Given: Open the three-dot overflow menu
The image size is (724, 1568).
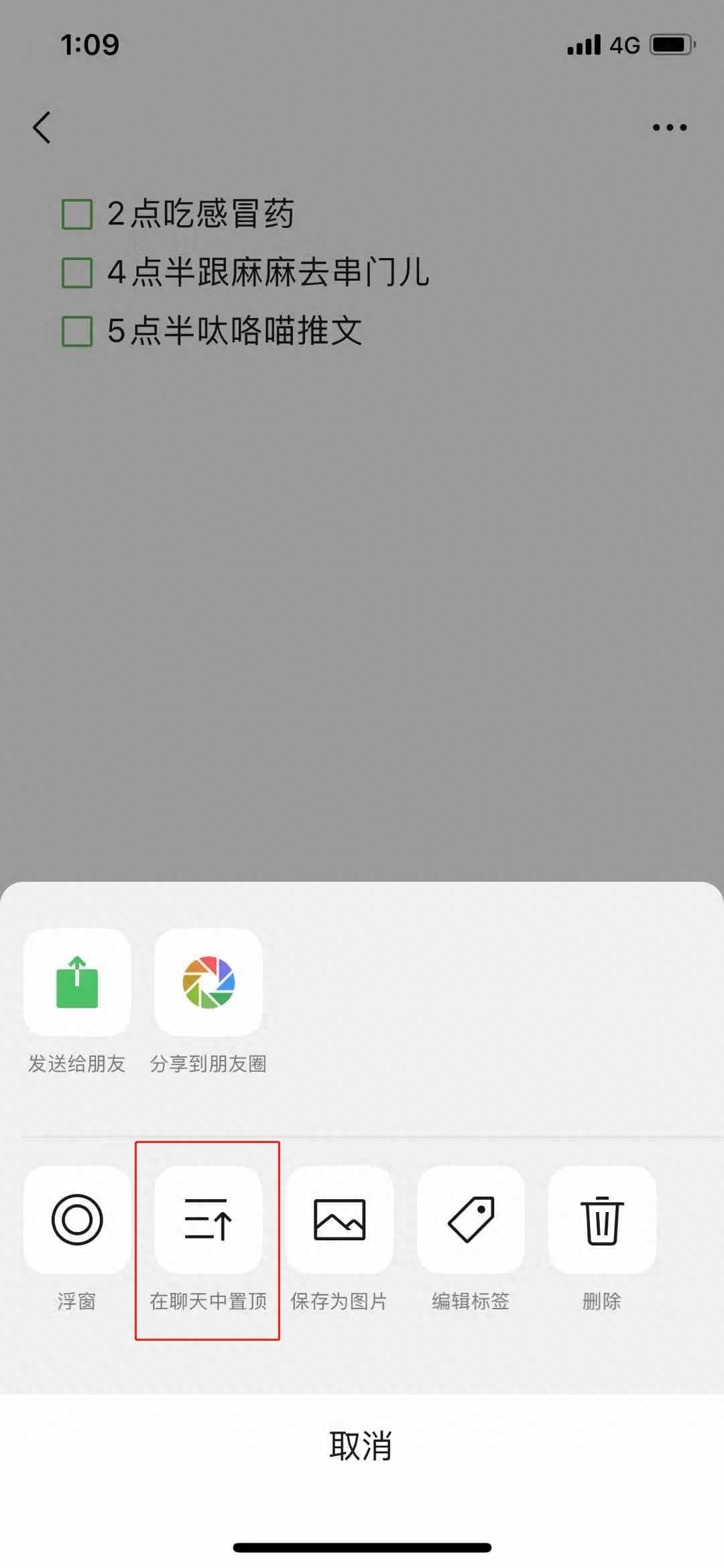Looking at the screenshot, I should [669, 127].
